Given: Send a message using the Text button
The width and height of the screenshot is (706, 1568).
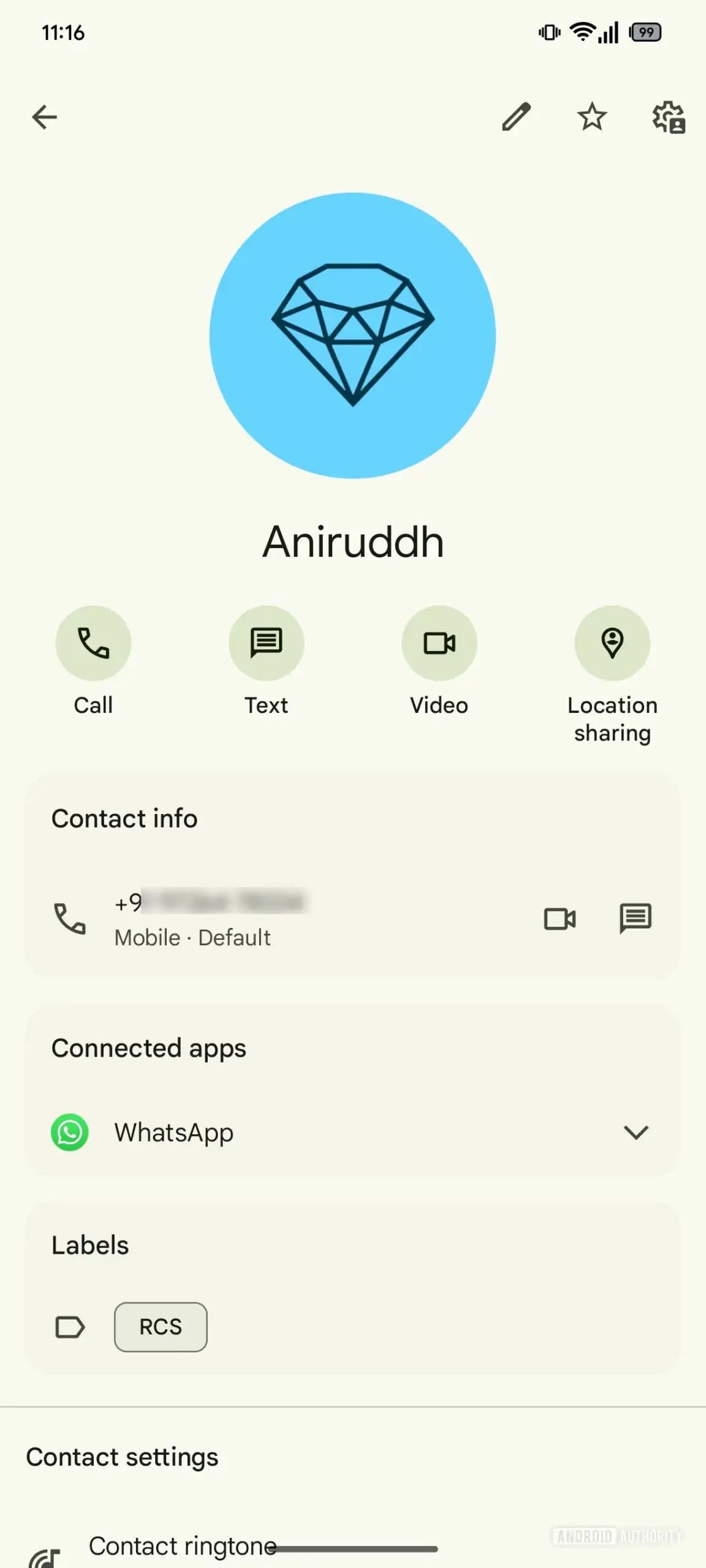Looking at the screenshot, I should [x=266, y=643].
